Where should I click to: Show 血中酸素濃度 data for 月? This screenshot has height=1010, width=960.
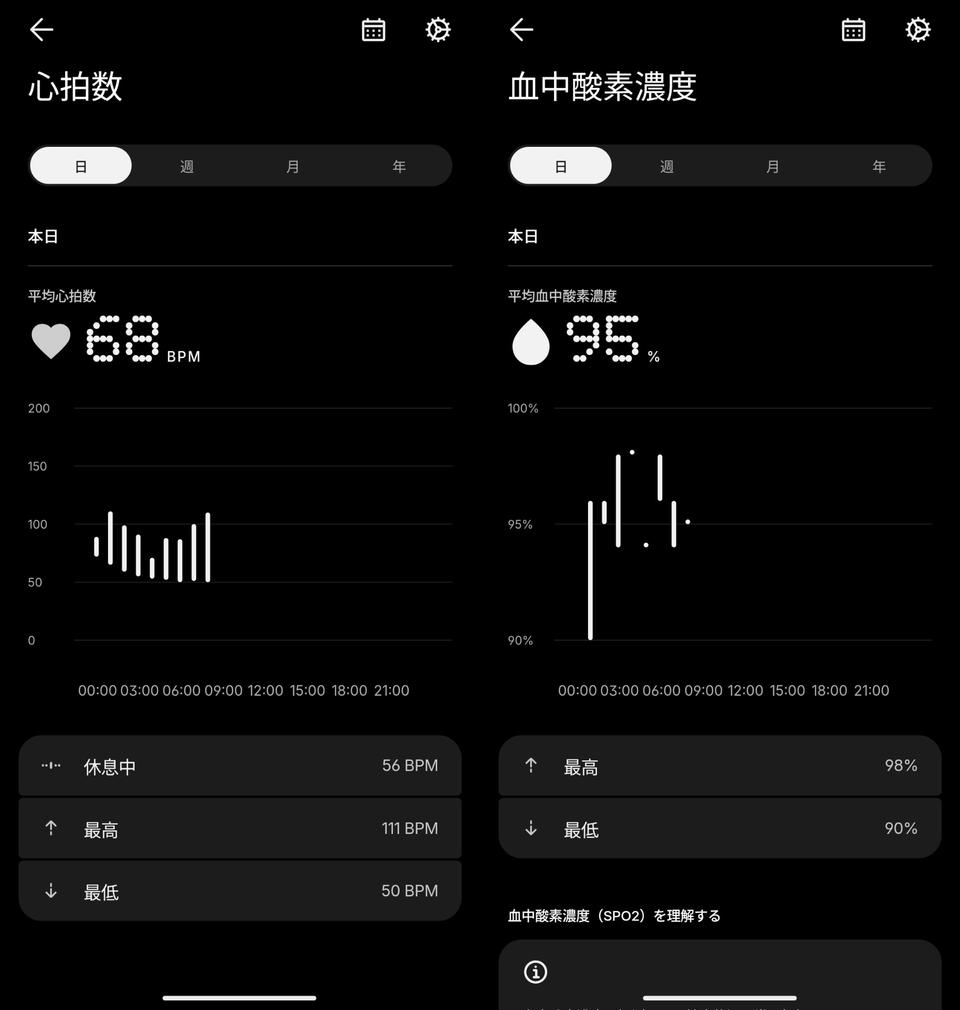(x=773, y=166)
